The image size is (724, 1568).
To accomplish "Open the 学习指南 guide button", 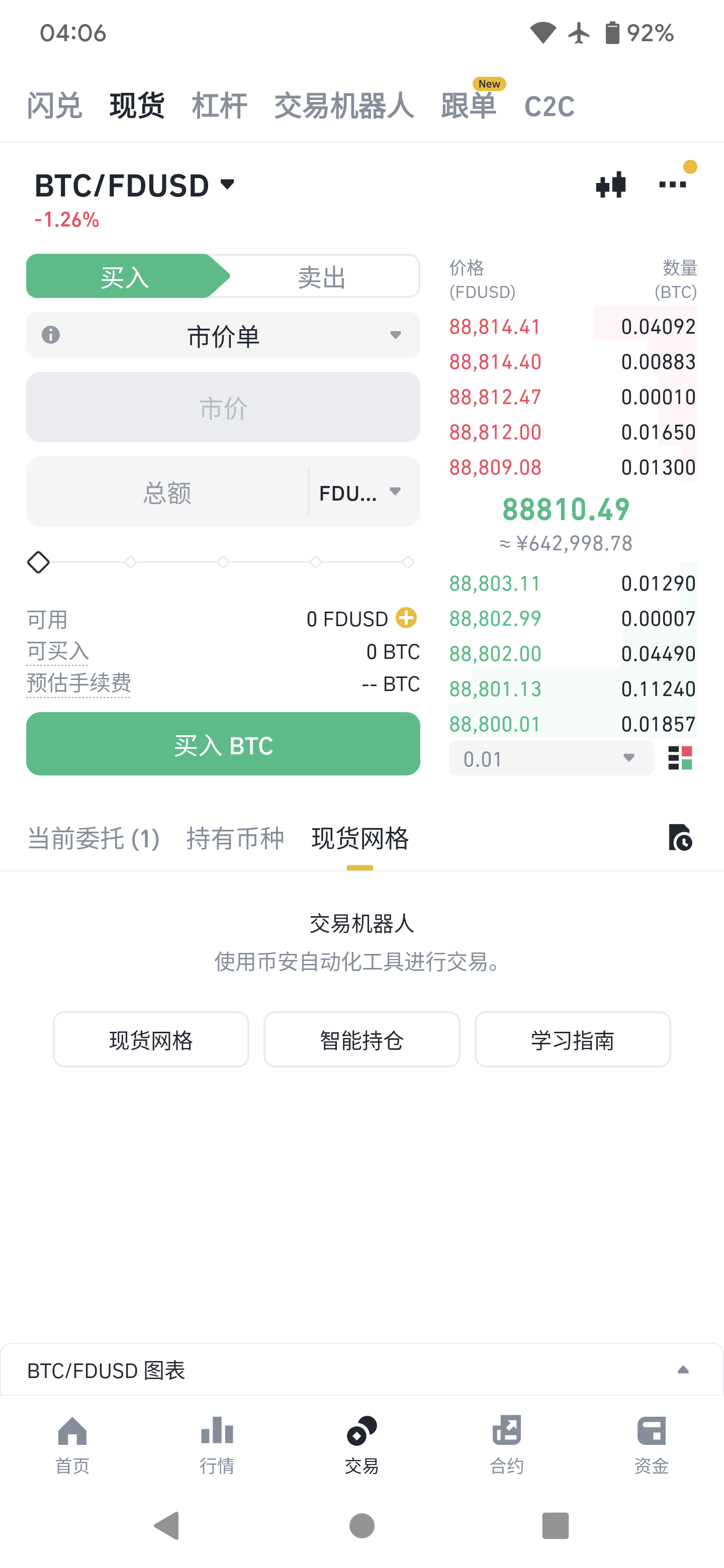I will (x=572, y=1040).
